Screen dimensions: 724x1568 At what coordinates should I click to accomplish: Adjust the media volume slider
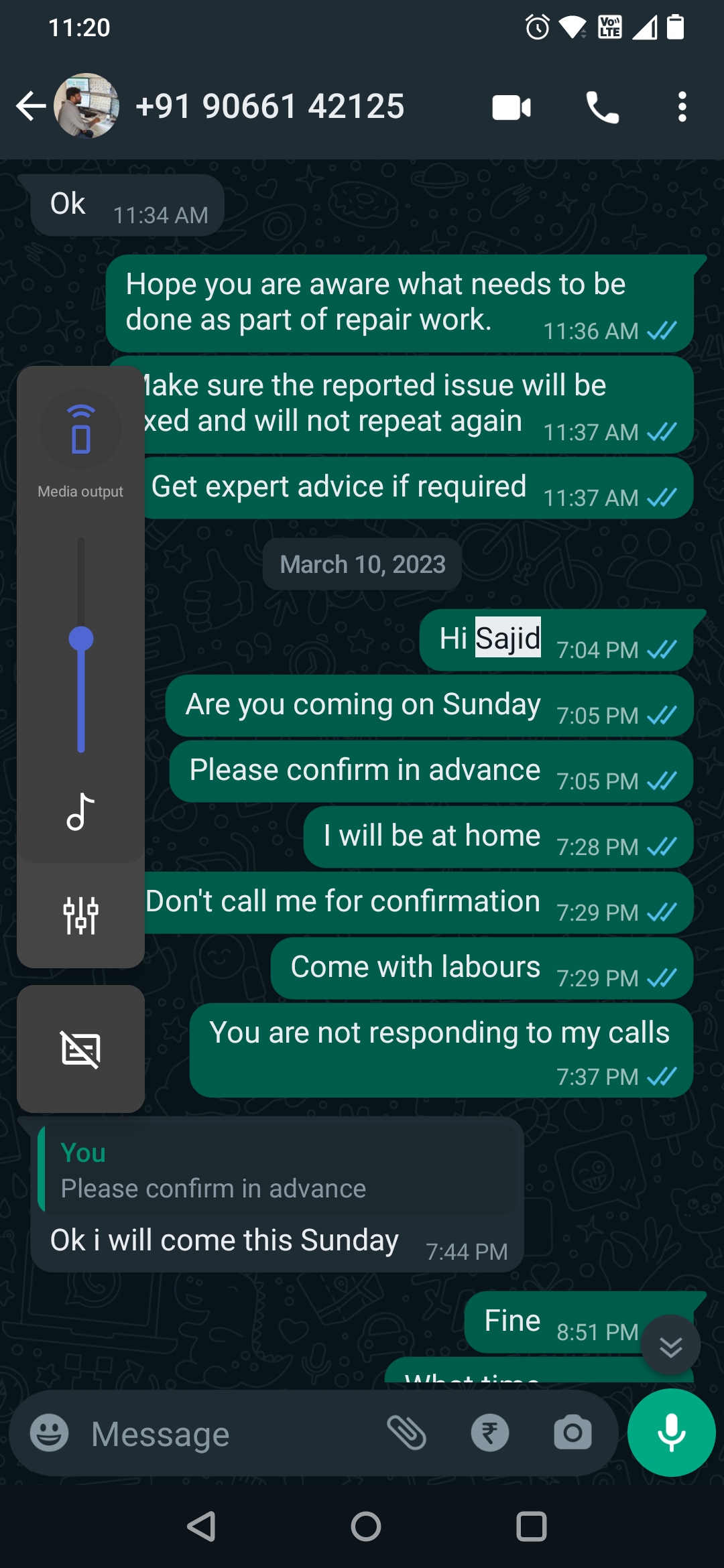(81, 639)
